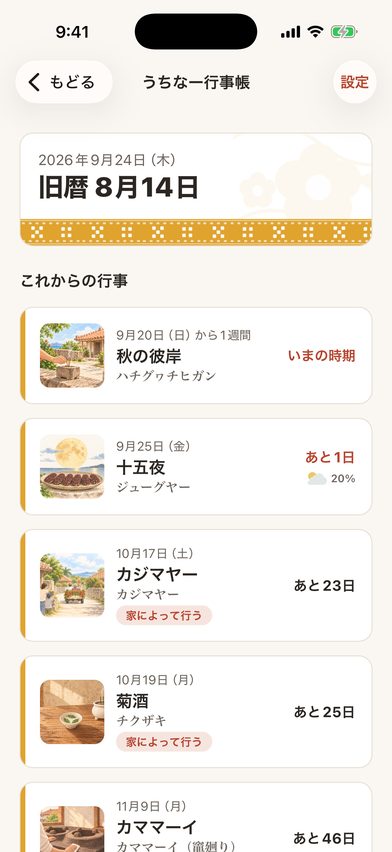Screen dimensions: 392x852
Task: Select the カジマヤー event card
Action: [196, 585]
